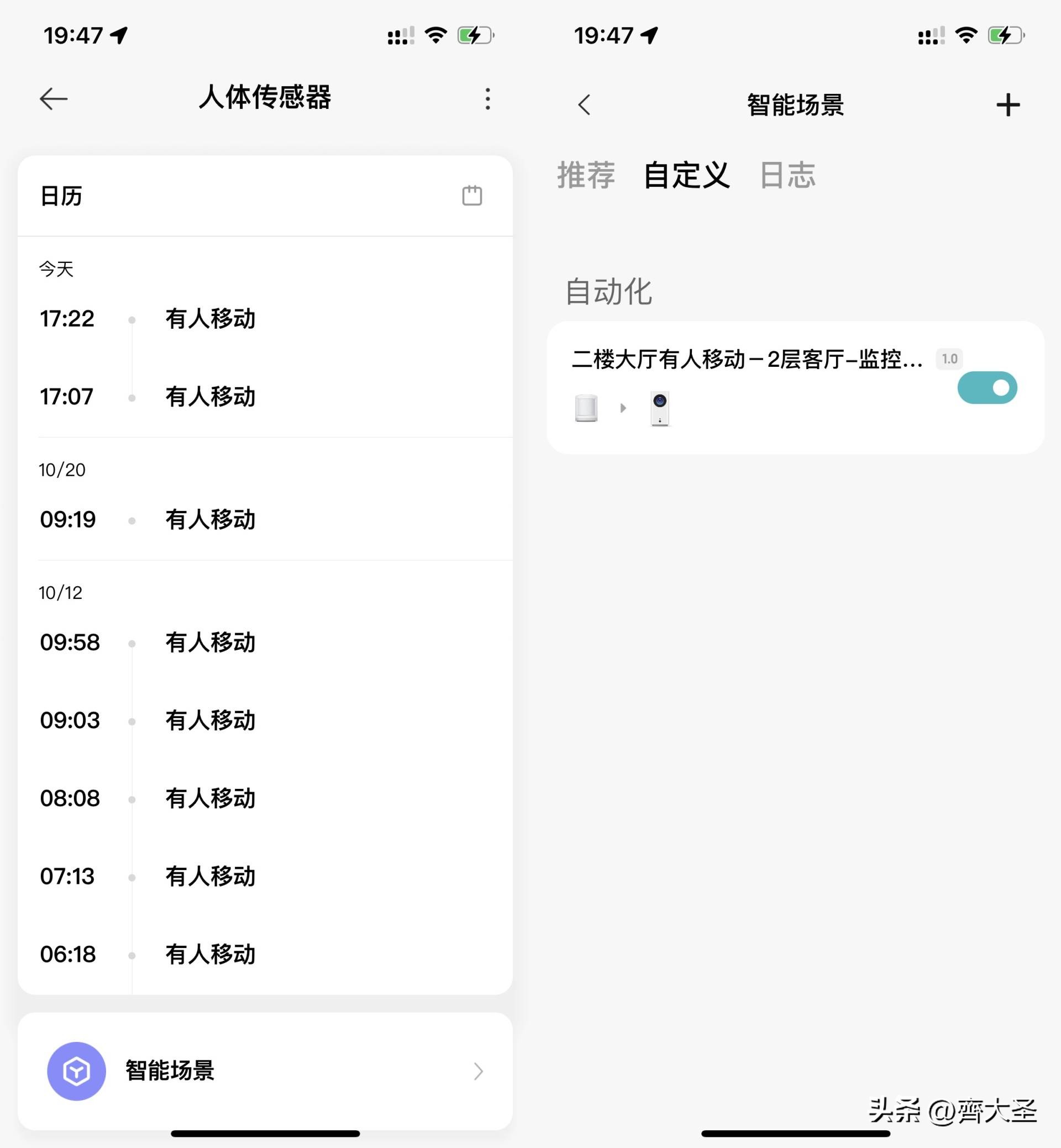Disable the 二楼大厅有人移动 automation toggle

click(986, 387)
